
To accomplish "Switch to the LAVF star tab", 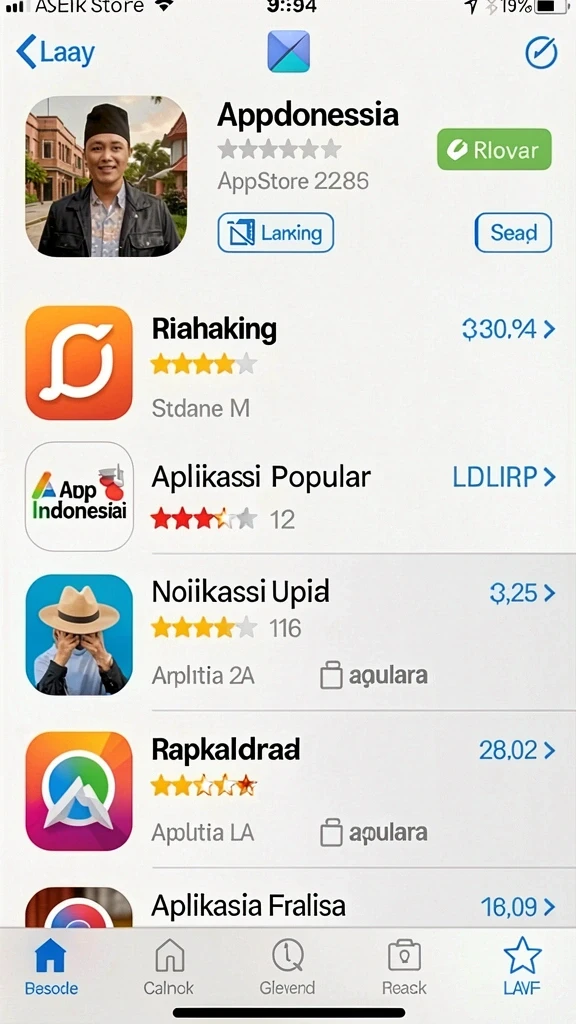I will point(522,967).
